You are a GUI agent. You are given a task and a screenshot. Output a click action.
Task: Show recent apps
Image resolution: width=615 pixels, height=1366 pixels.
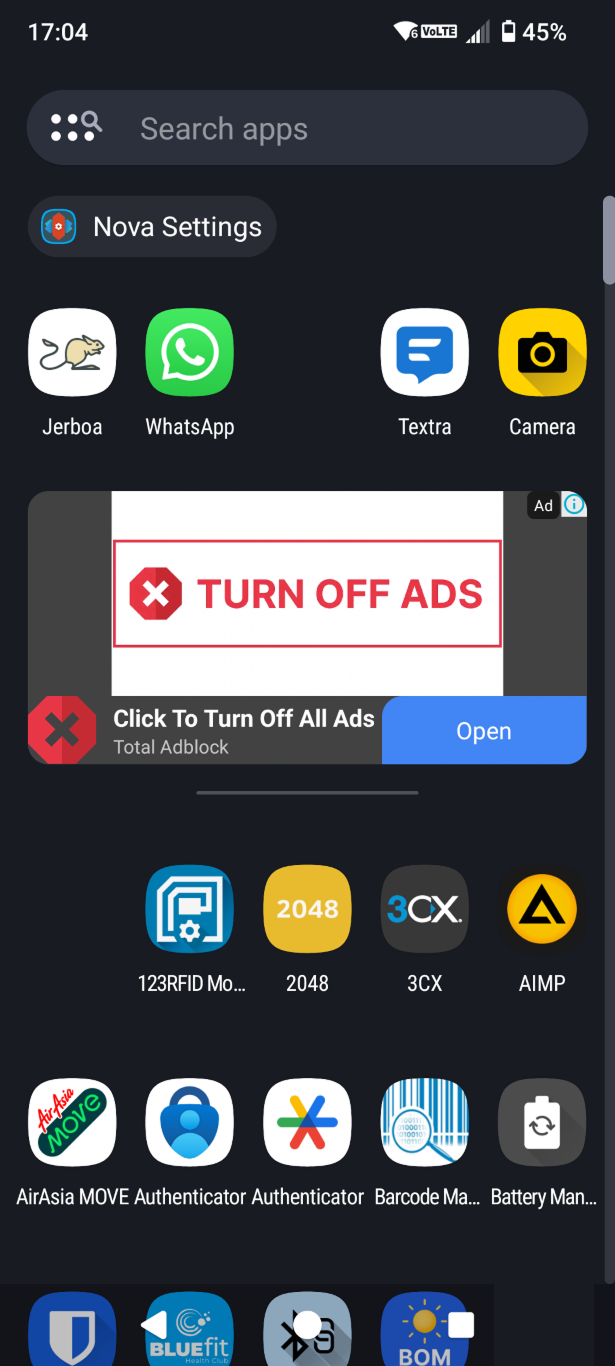pos(461,1326)
